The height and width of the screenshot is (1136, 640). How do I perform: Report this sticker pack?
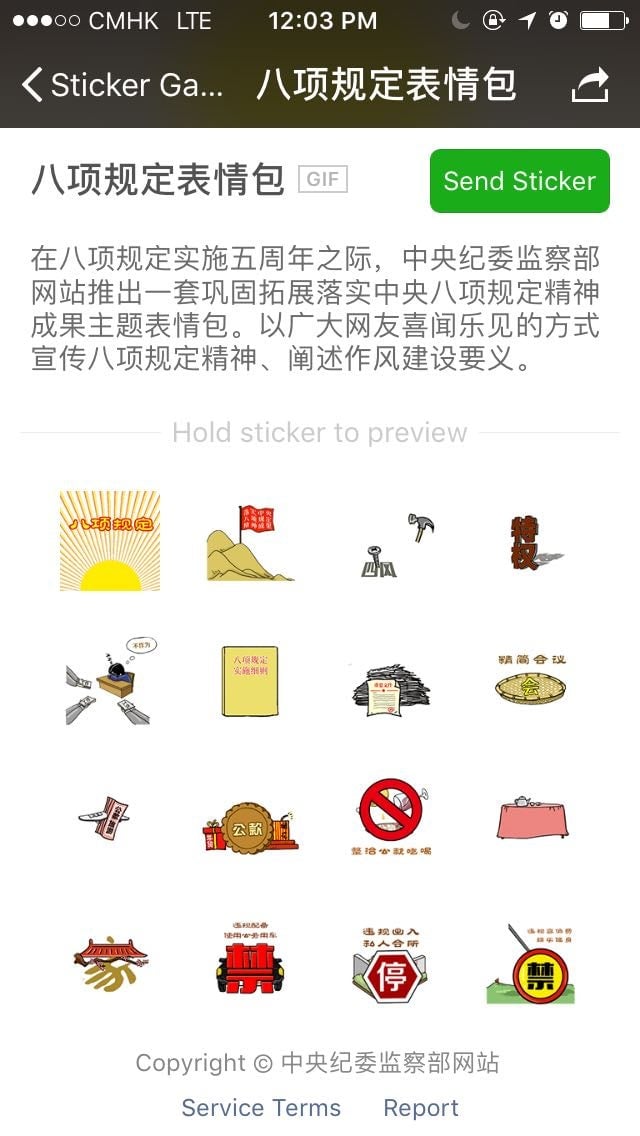click(421, 1108)
